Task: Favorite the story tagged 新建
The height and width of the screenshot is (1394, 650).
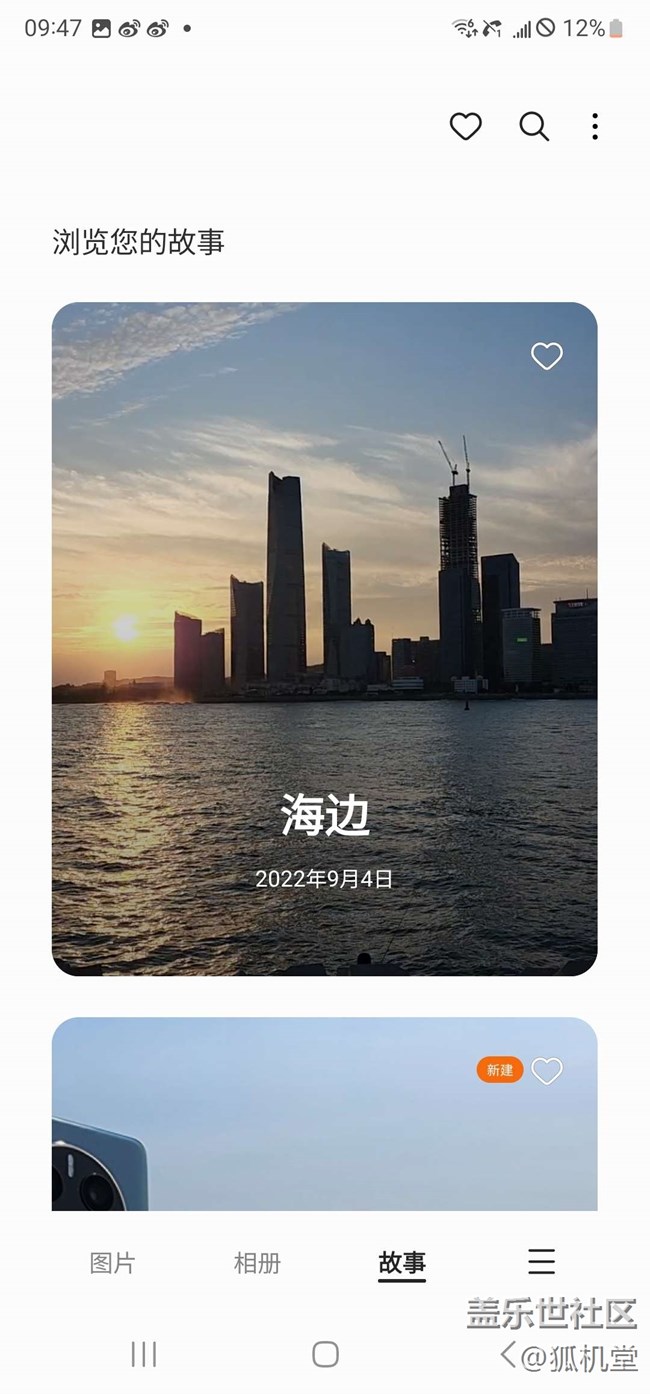Action: pos(546,1071)
